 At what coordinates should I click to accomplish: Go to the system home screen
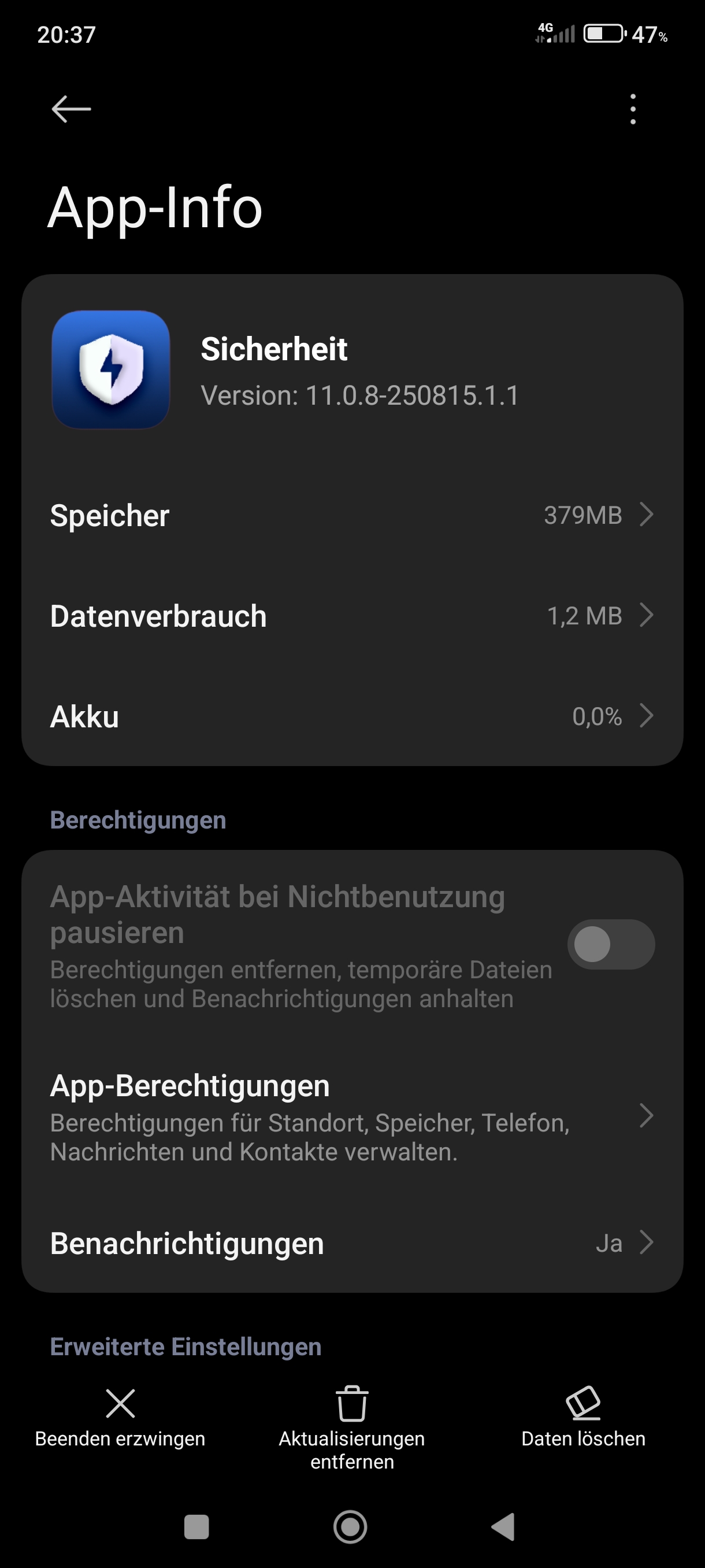pos(350,1526)
